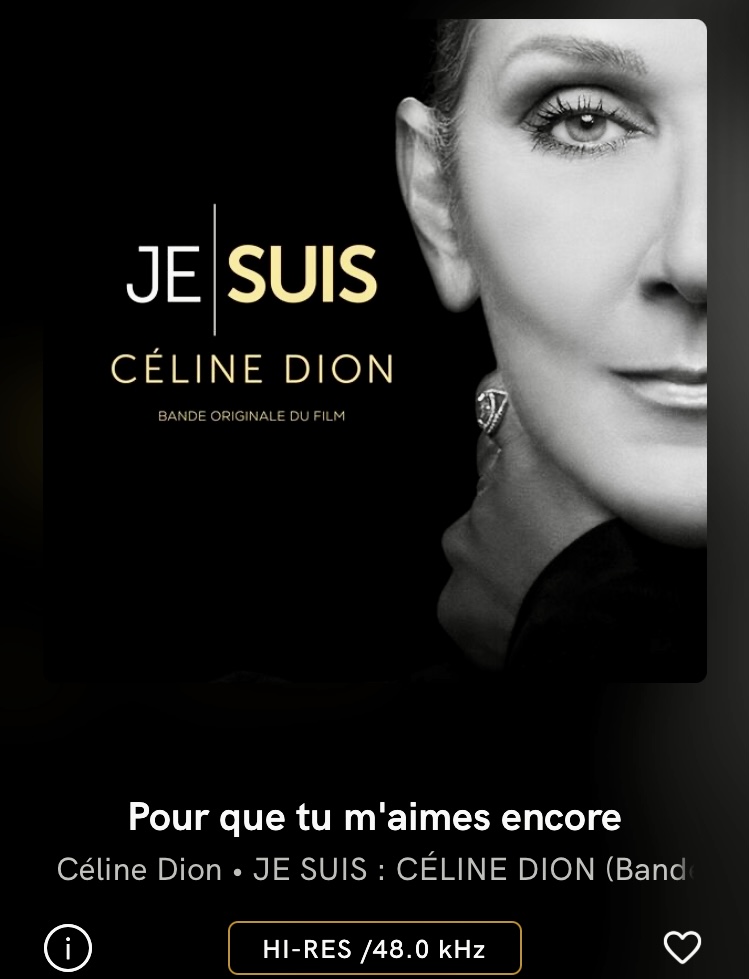Add the song to favorites with the heart
This screenshot has height=979, width=749.
click(x=683, y=946)
